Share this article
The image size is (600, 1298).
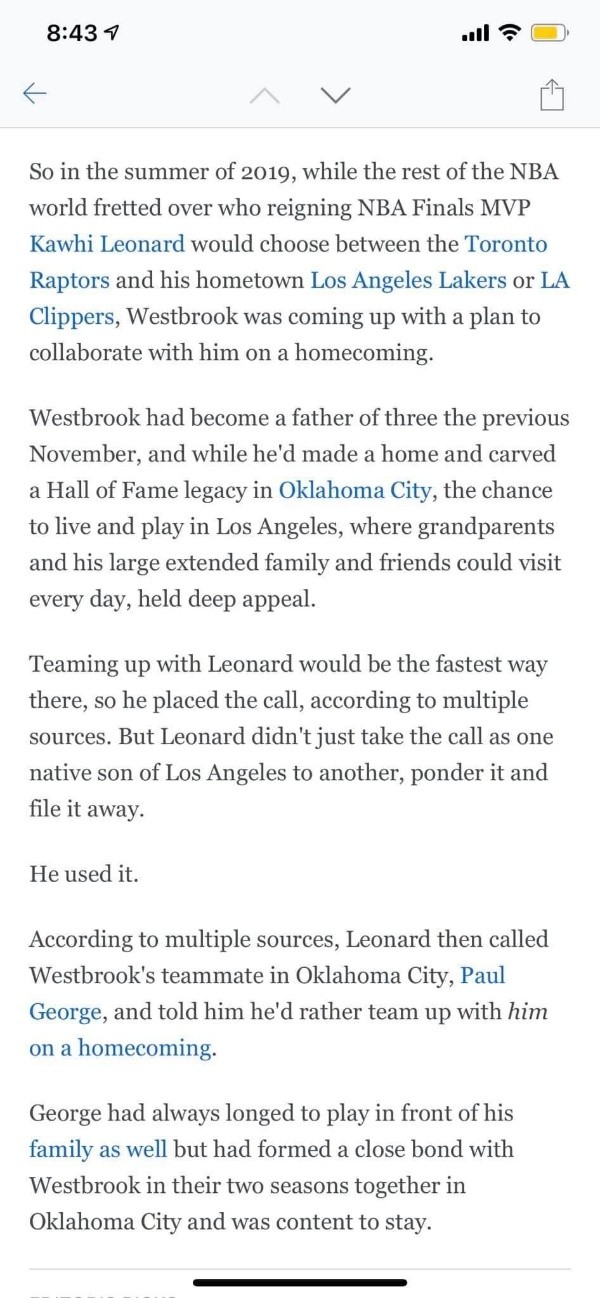(x=551, y=95)
